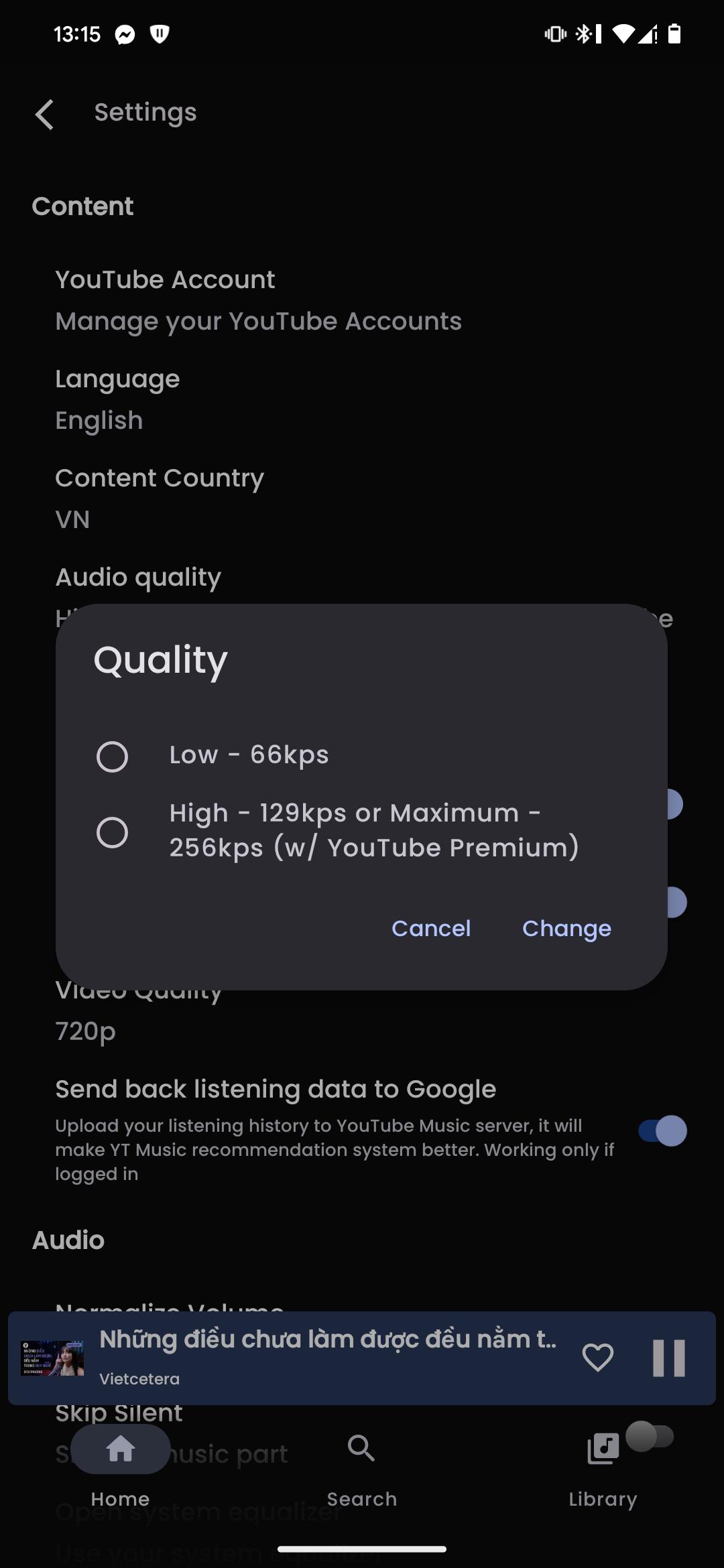This screenshot has height=1568, width=724.
Task: Select the Low - 66kps quality option
Action: (113, 757)
